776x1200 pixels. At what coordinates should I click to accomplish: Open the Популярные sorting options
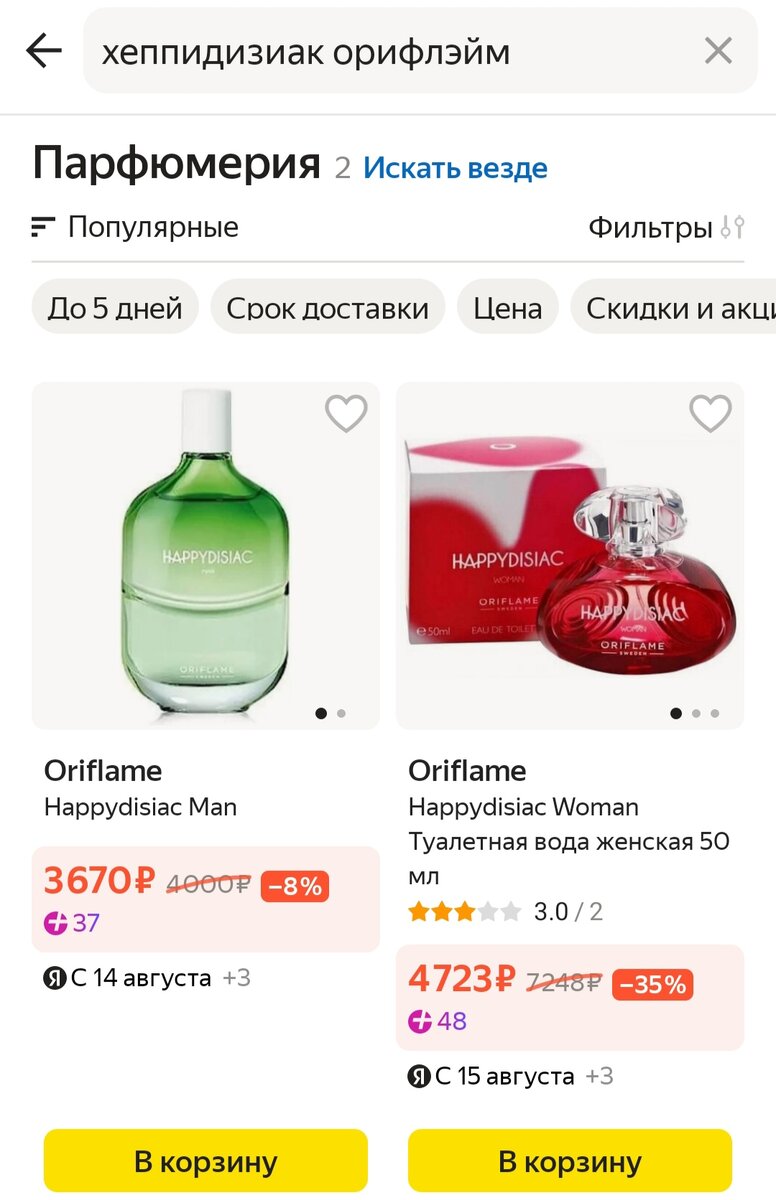[x=137, y=228]
